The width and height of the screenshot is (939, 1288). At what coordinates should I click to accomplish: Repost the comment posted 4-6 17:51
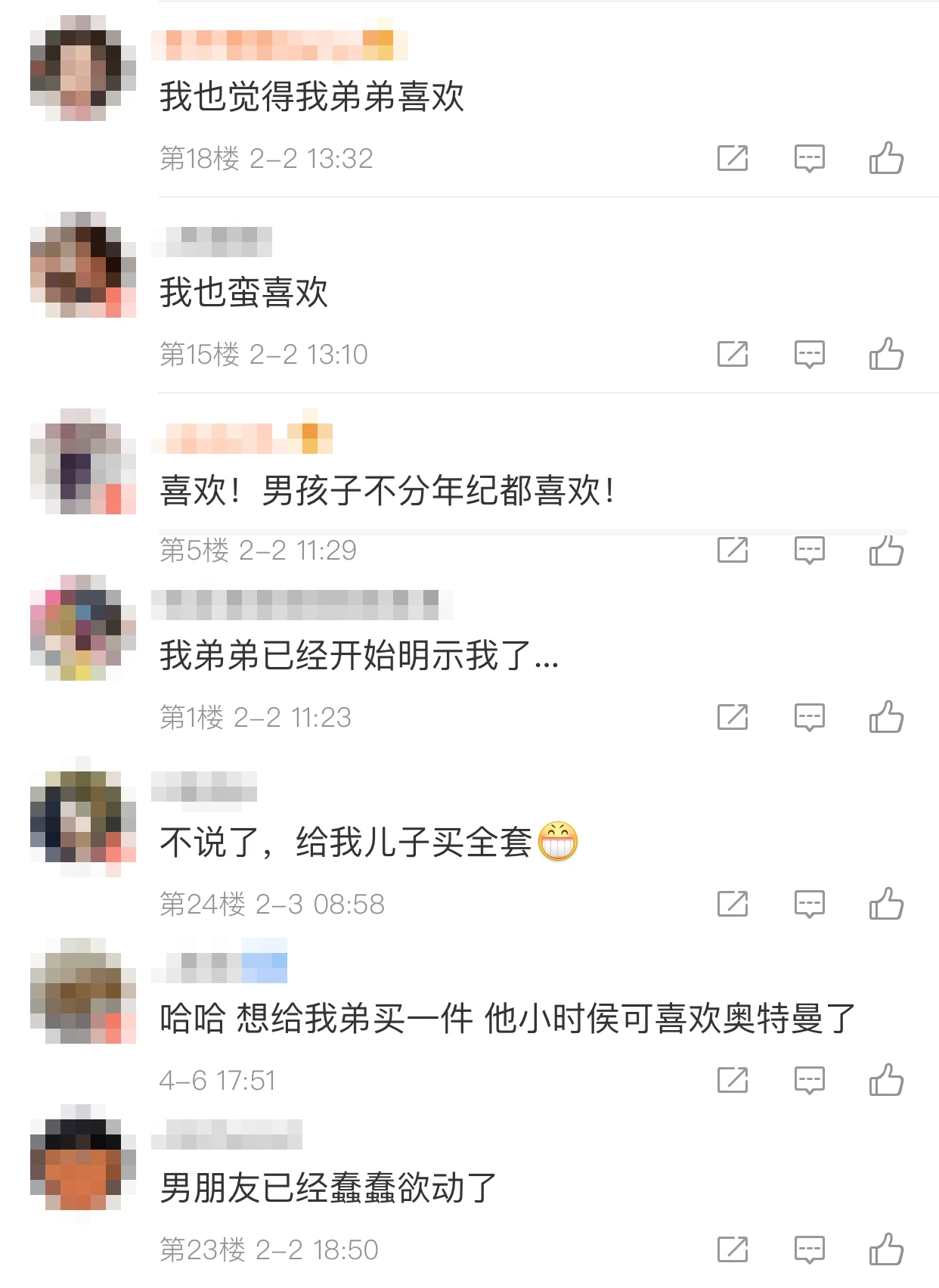click(732, 1080)
